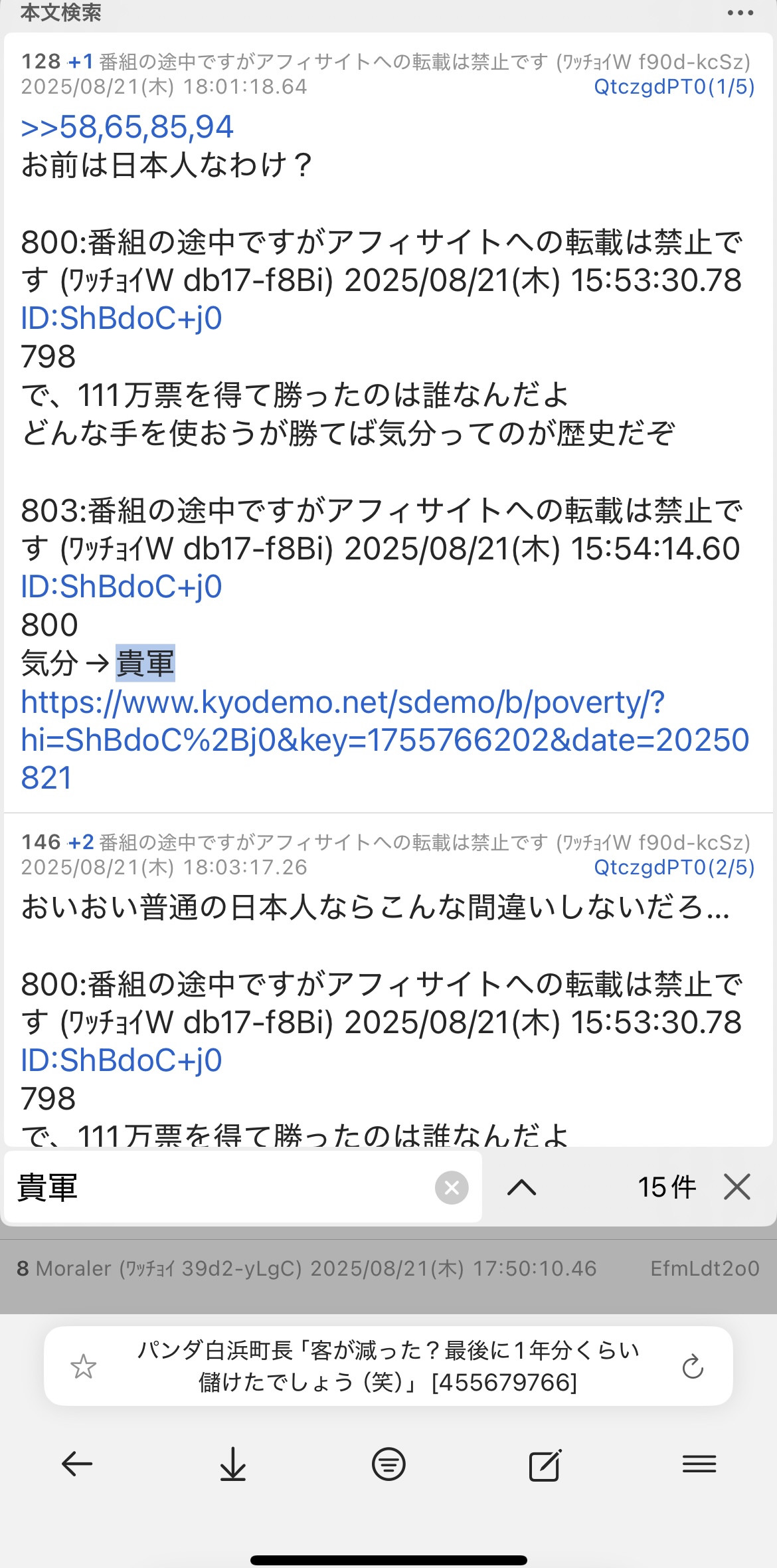
Task: Write a new reply post
Action: tap(545, 1464)
